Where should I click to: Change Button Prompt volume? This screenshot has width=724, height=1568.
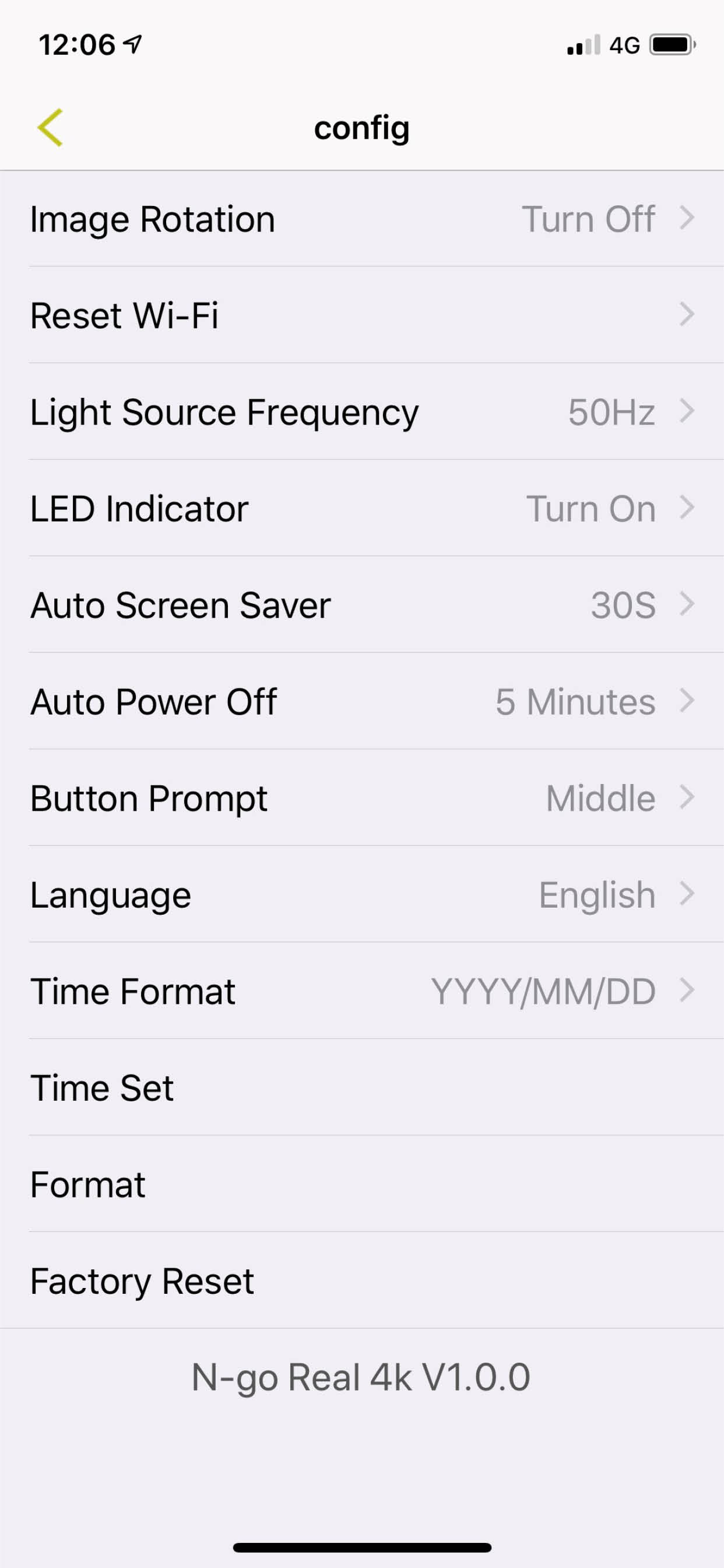coord(362,797)
